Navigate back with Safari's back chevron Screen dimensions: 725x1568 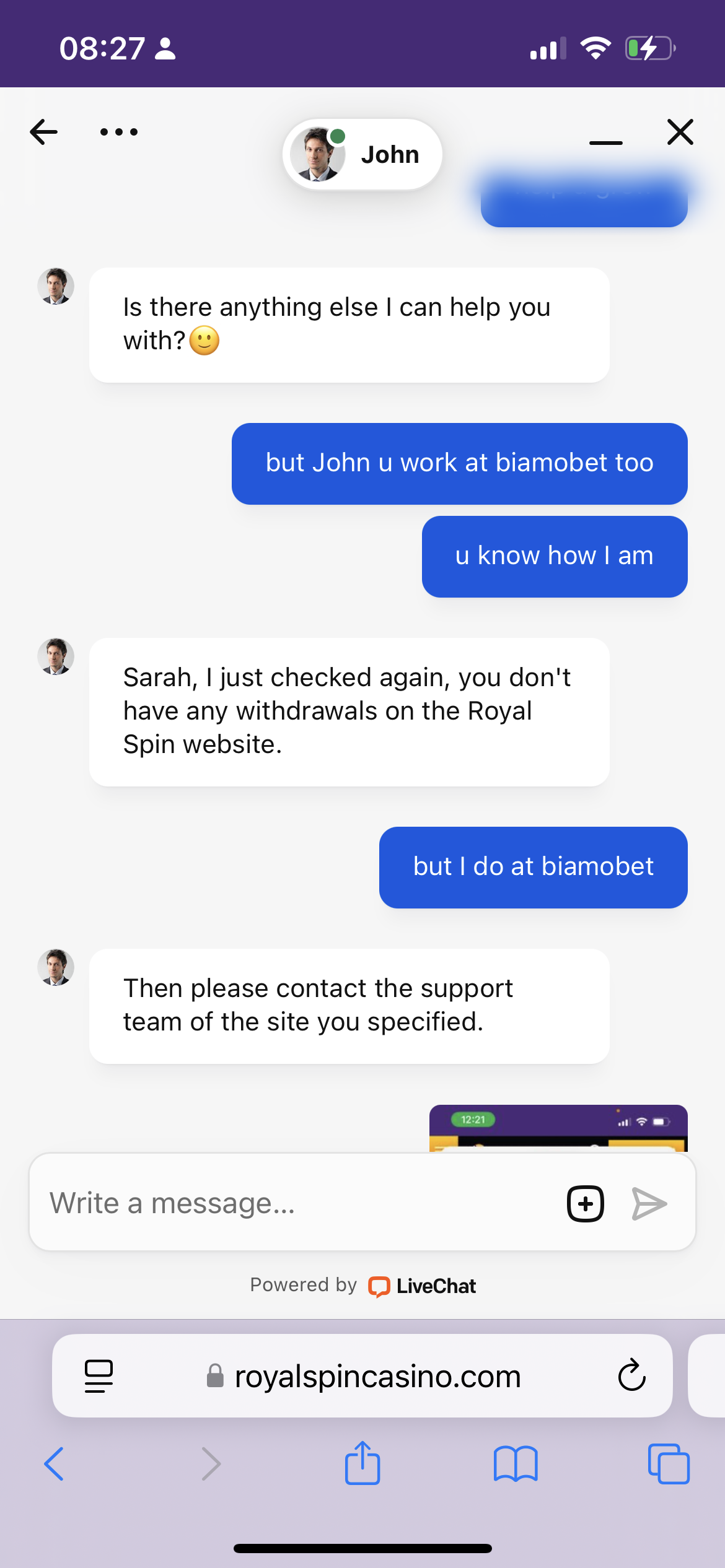coord(54,1464)
